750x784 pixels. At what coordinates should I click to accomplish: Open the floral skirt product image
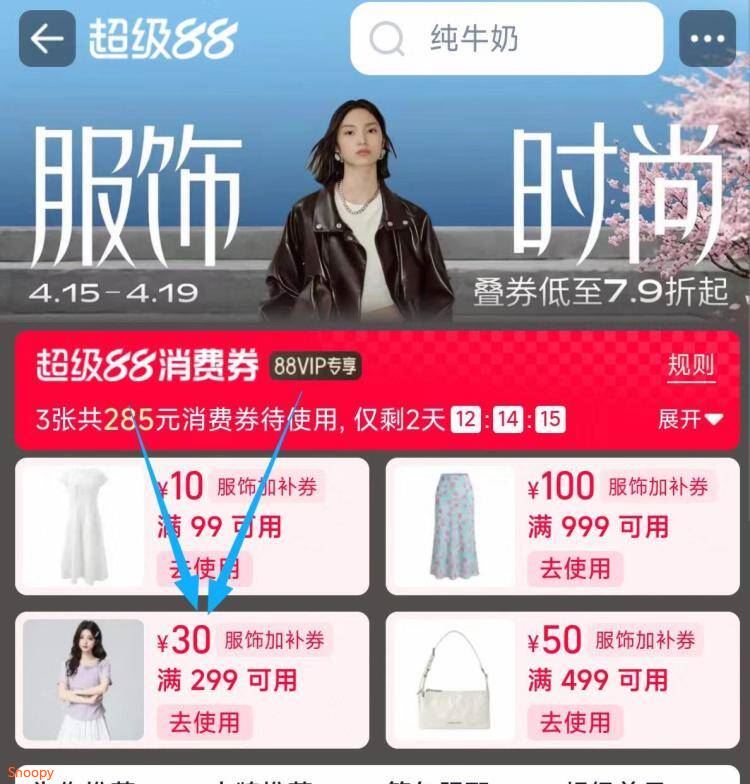click(454, 526)
